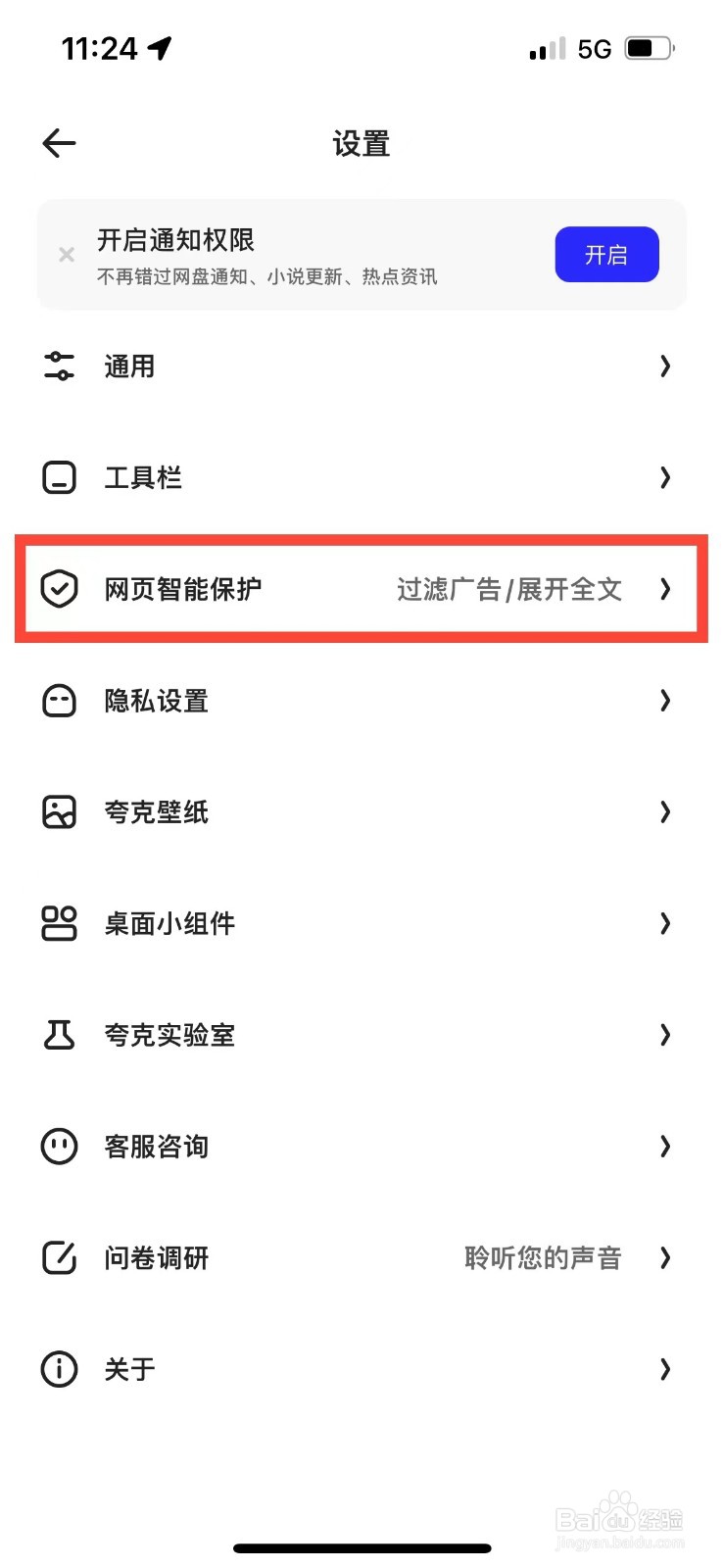Tap the 工具栏 toolbar icon
Image resolution: width=724 pixels, height=1568 pixels.
[x=59, y=477]
